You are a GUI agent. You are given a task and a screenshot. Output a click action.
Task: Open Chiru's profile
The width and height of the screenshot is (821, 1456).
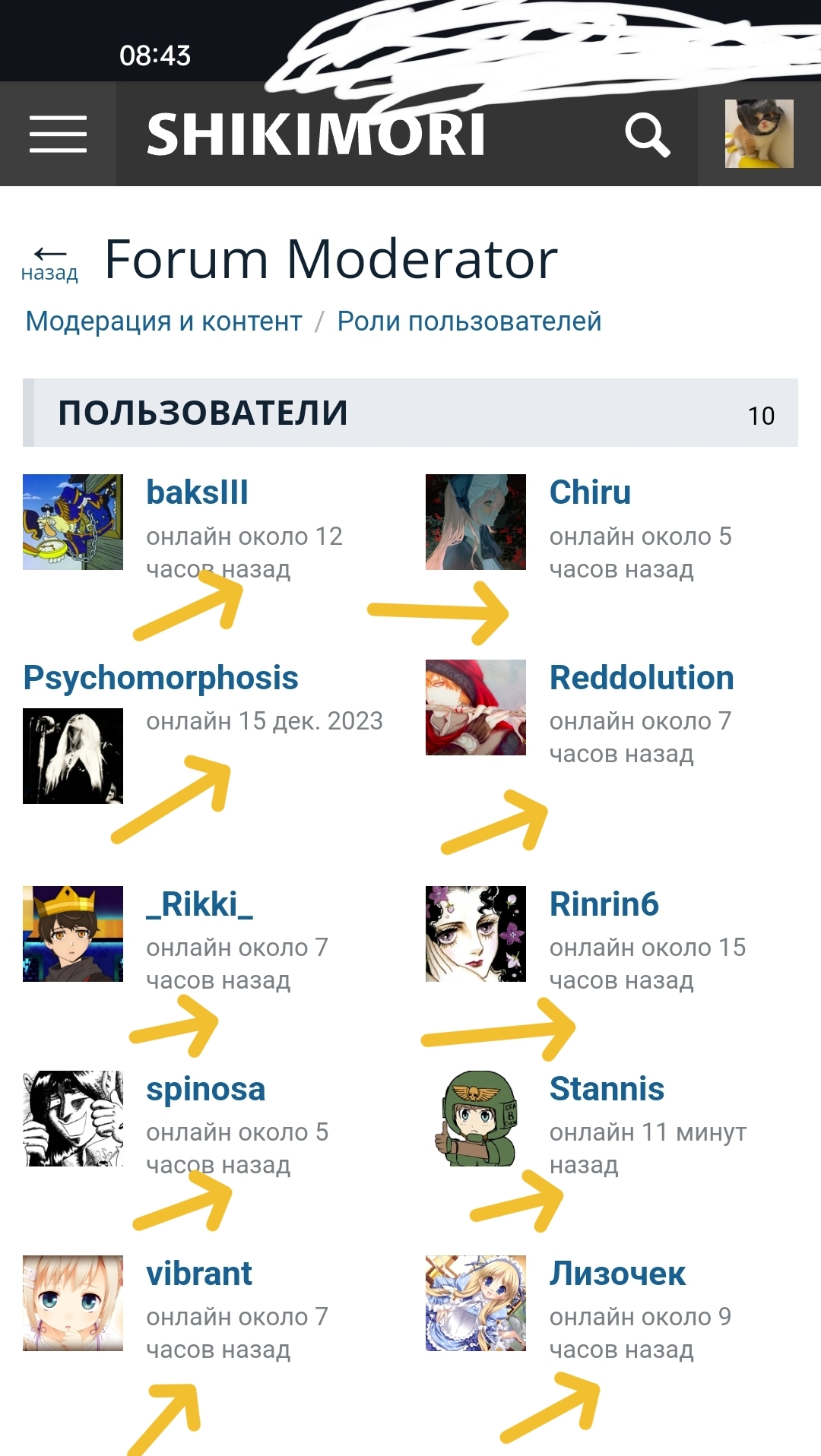point(590,492)
